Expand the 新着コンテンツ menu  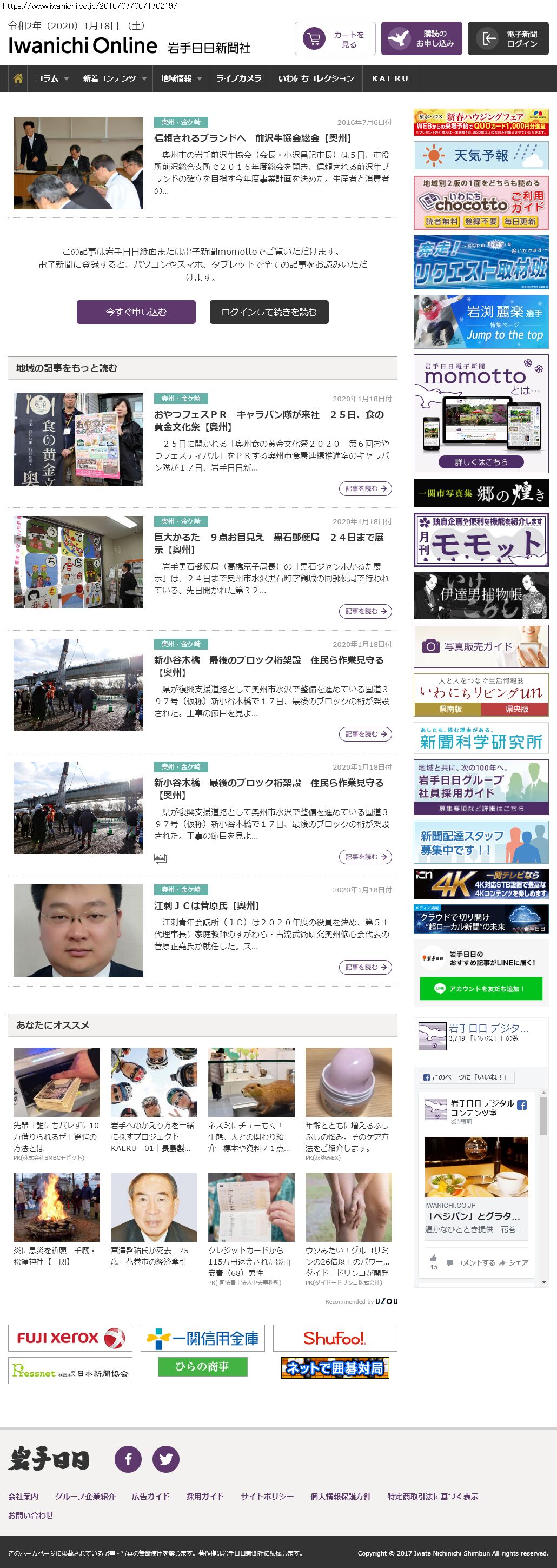point(115,78)
